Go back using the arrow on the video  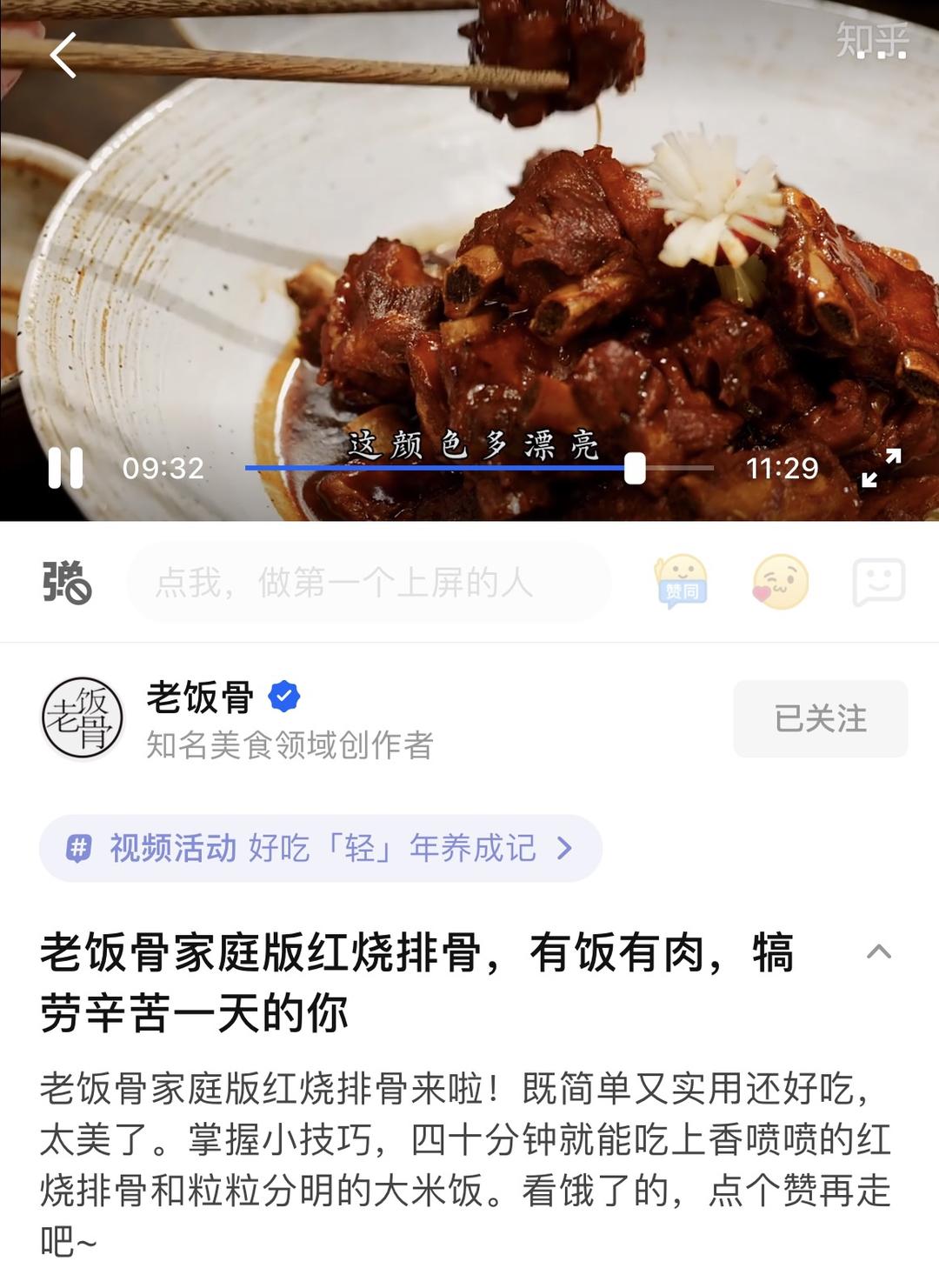point(63,56)
